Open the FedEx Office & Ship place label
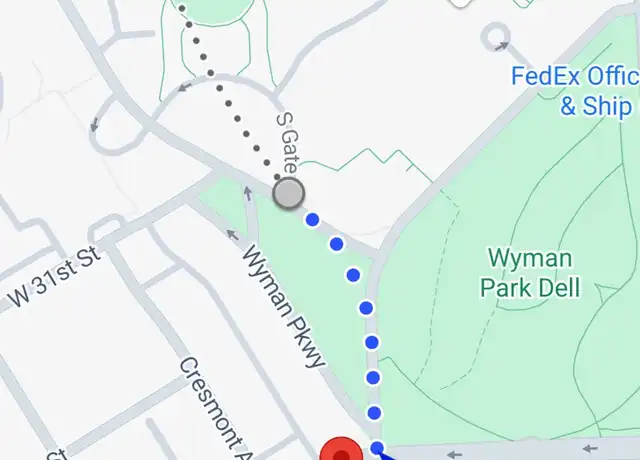Image resolution: width=640 pixels, height=460 pixels. point(574,91)
